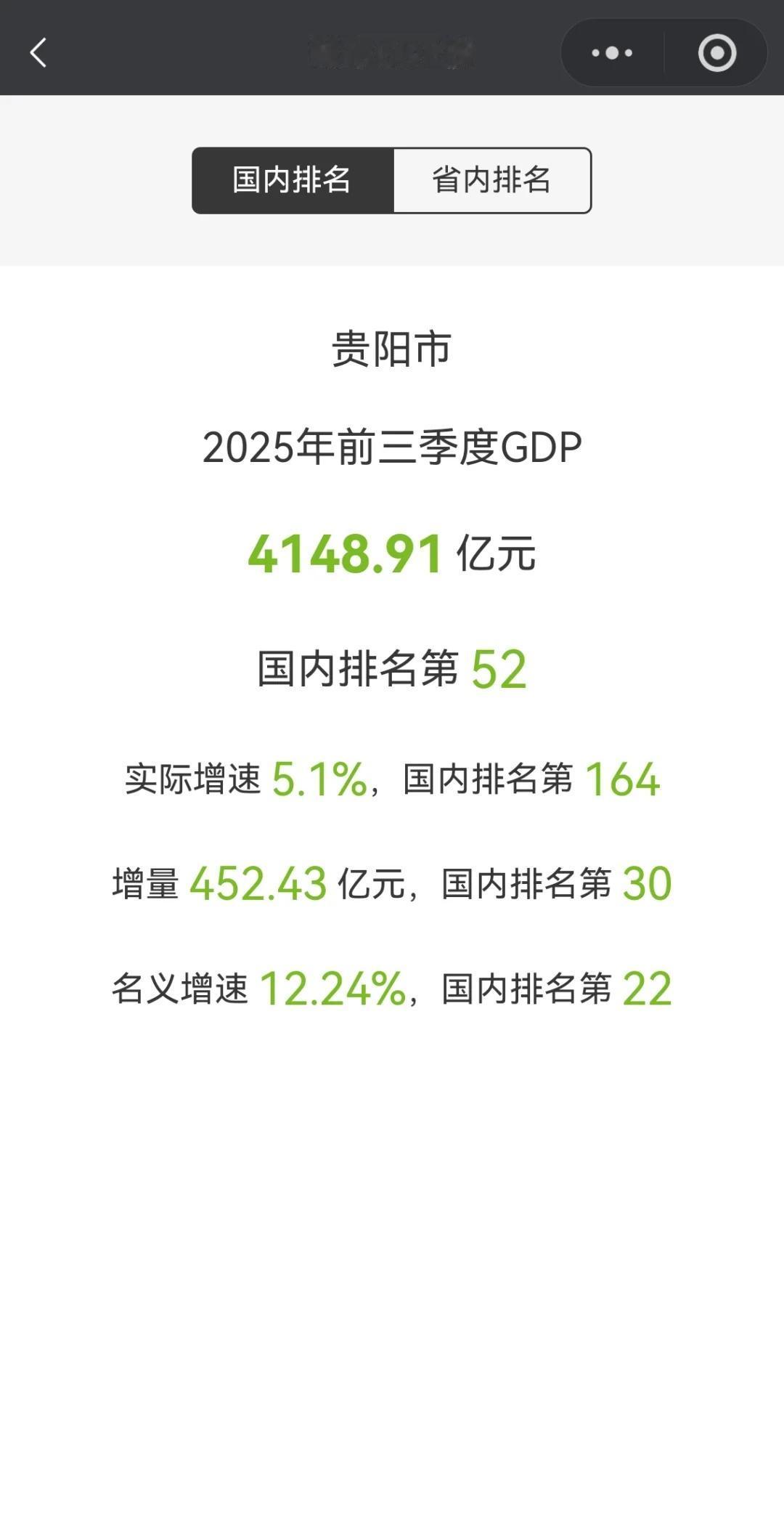Toggle ranking view to 省内排名
The width and height of the screenshot is (784, 1513).
click(x=492, y=181)
